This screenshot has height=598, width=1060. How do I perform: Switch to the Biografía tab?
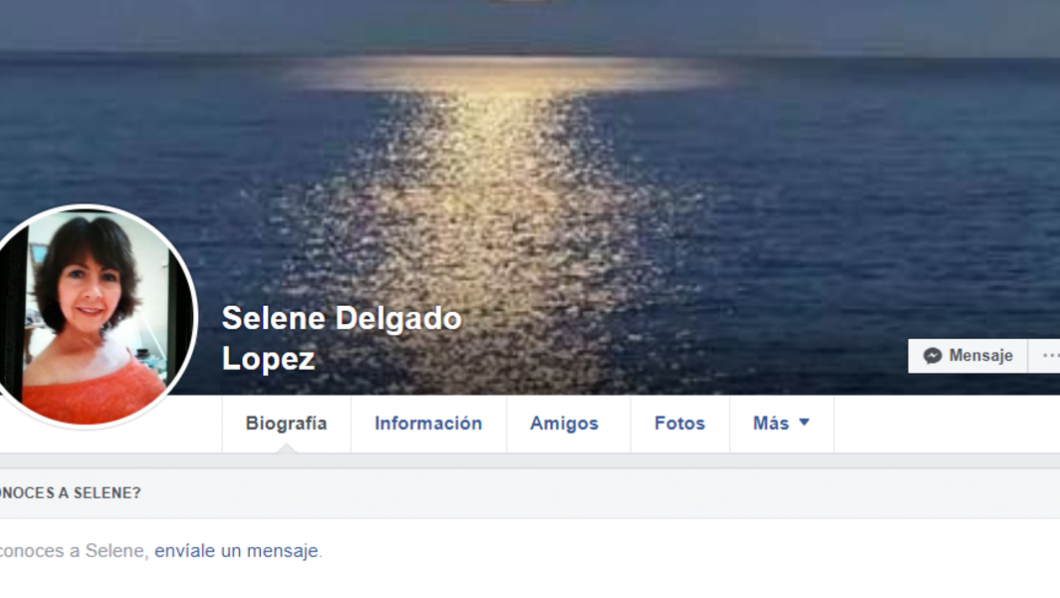pos(286,424)
